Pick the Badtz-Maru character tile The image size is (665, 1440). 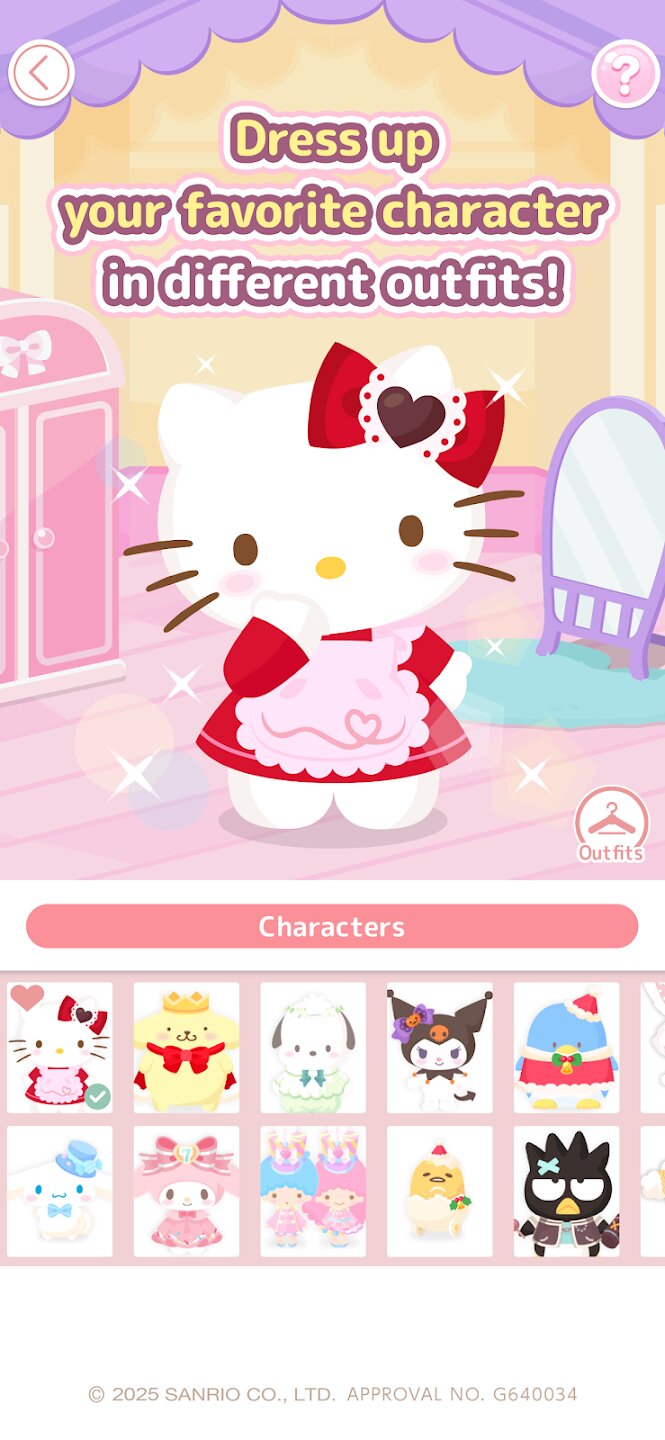coord(566,1192)
